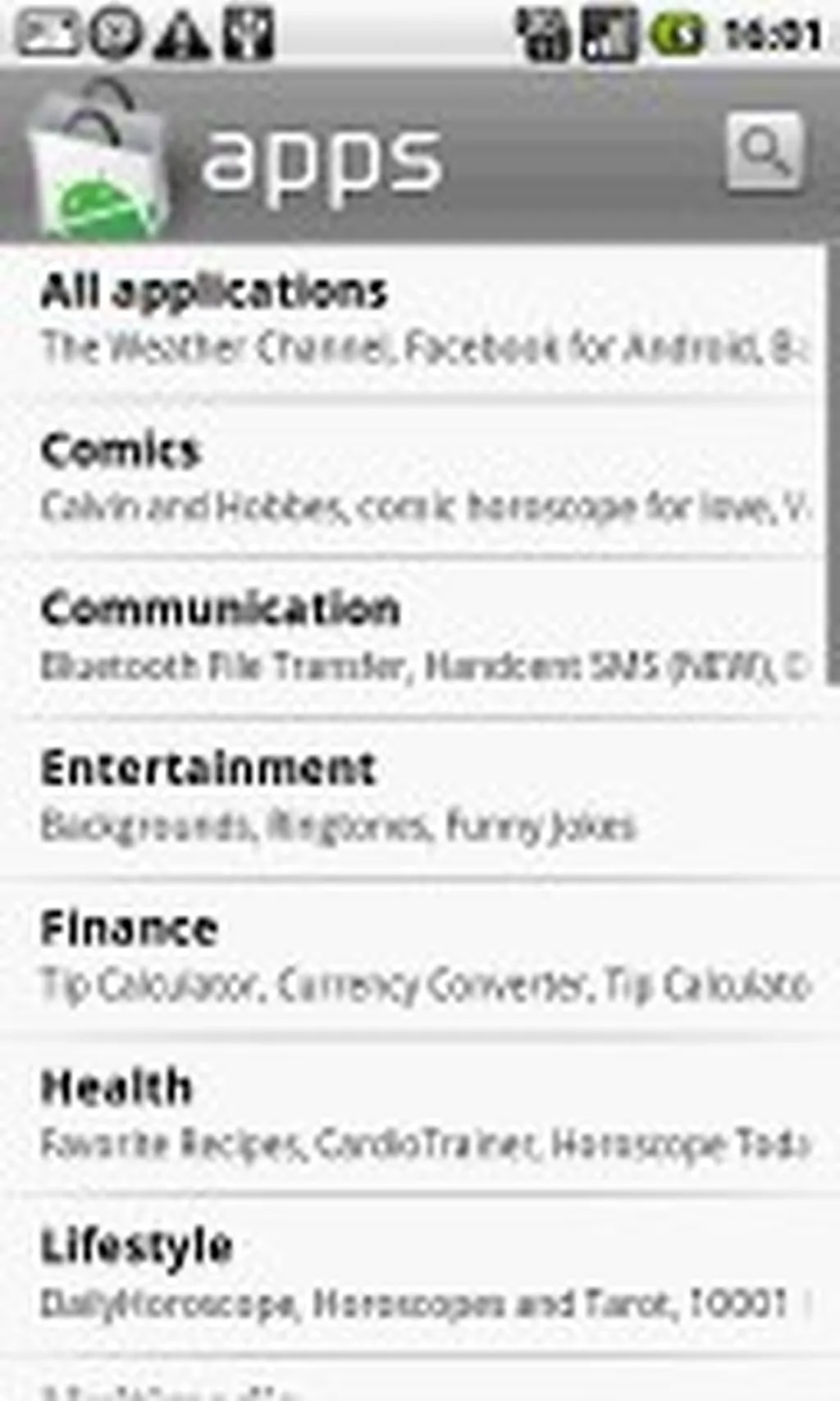Open the search magnifier icon
This screenshot has width=840, height=1401.
[764, 152]
